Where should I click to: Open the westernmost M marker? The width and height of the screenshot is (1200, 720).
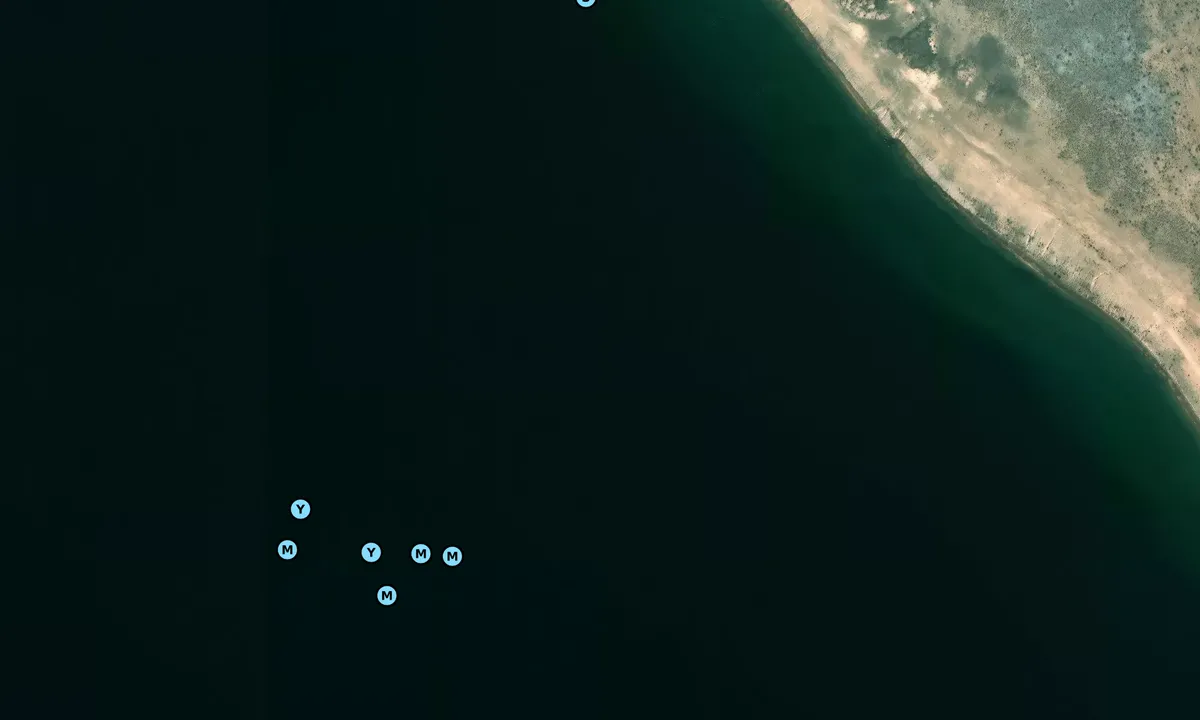click(x=287, y=550)
